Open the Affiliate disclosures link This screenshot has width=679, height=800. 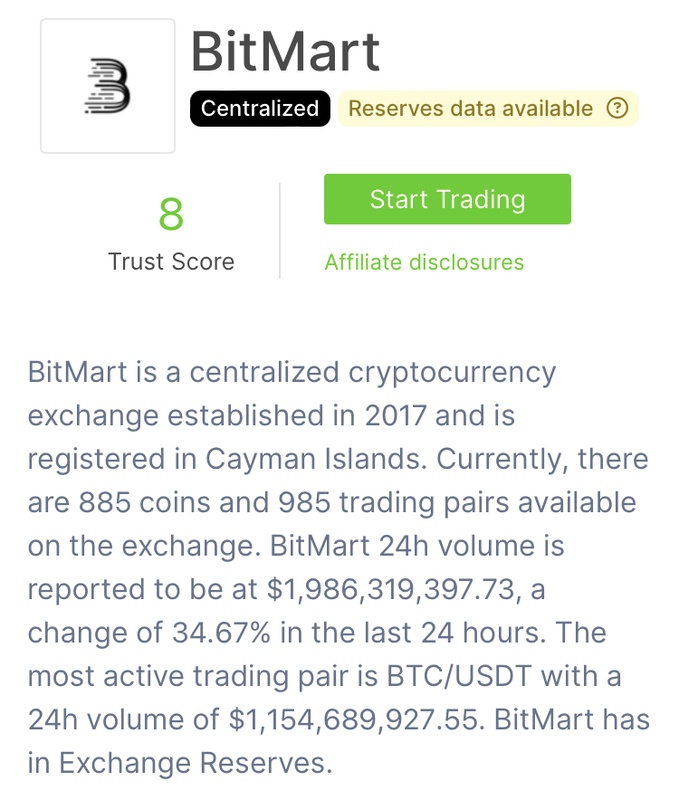[x=424, y=262]
